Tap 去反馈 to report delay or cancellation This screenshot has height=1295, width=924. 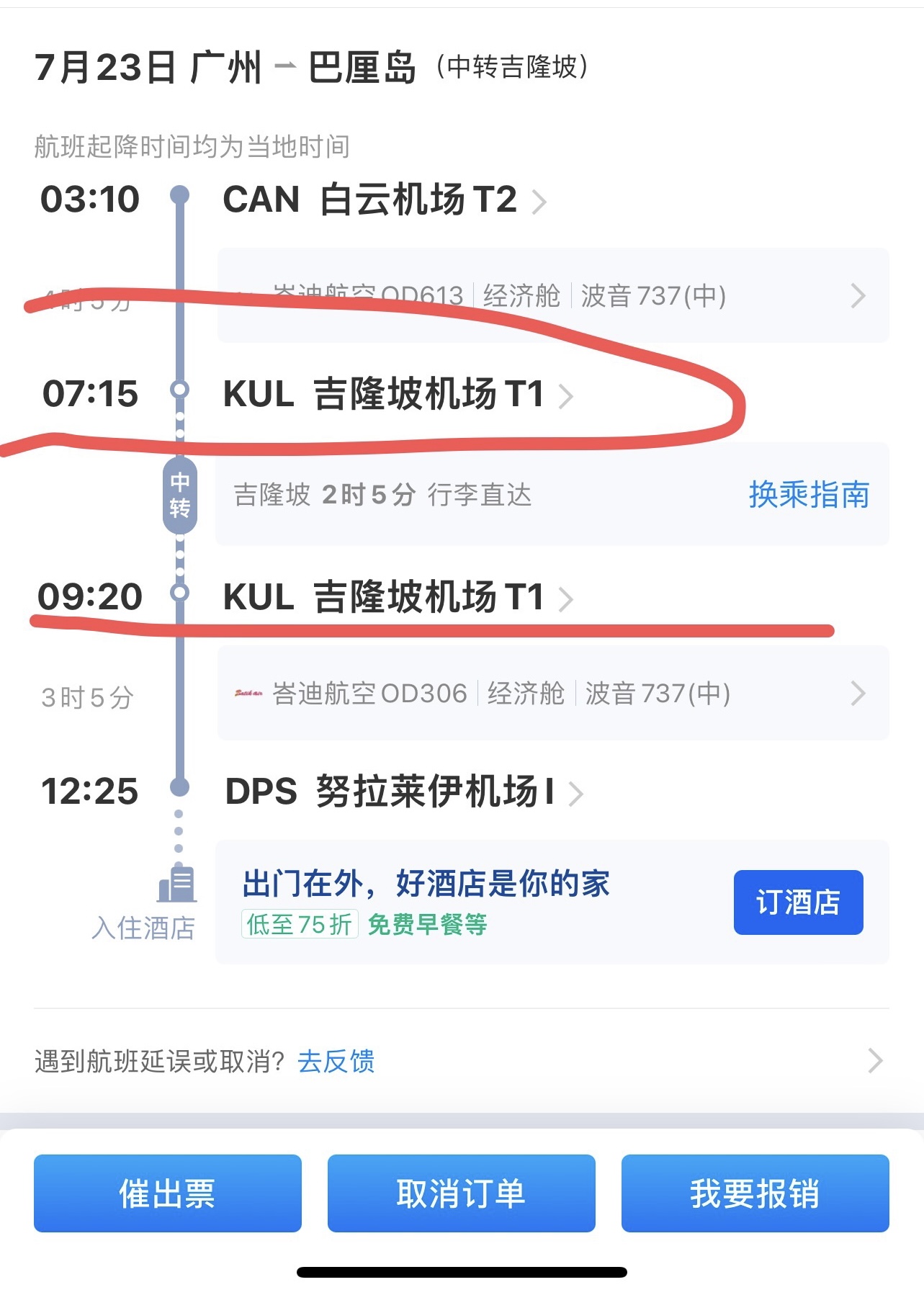click(336, 1061)
